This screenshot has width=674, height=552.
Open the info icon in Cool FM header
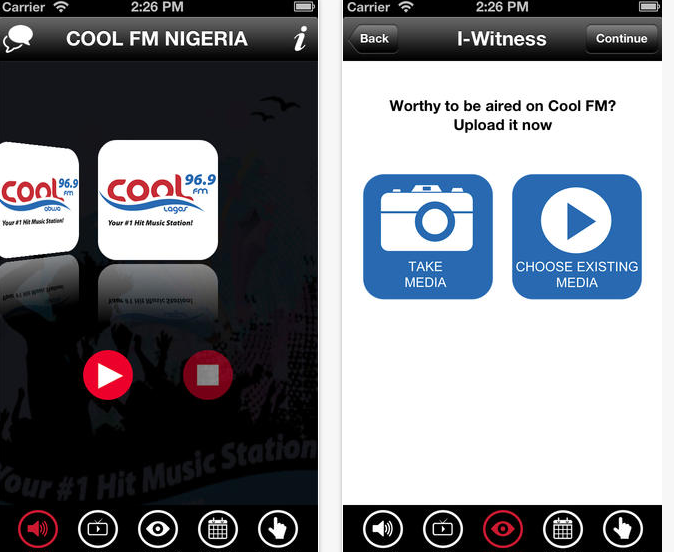pos(299,40)
